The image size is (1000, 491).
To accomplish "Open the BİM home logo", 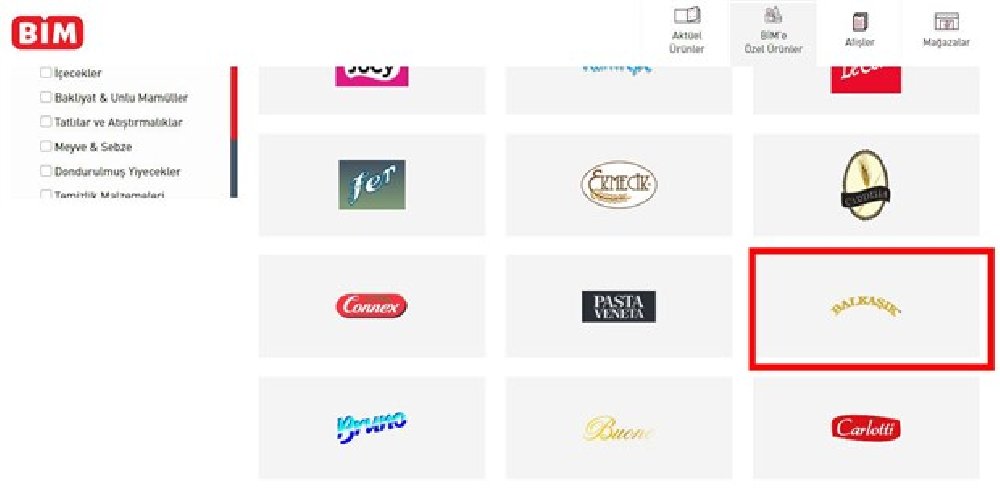I will point(47,31).
